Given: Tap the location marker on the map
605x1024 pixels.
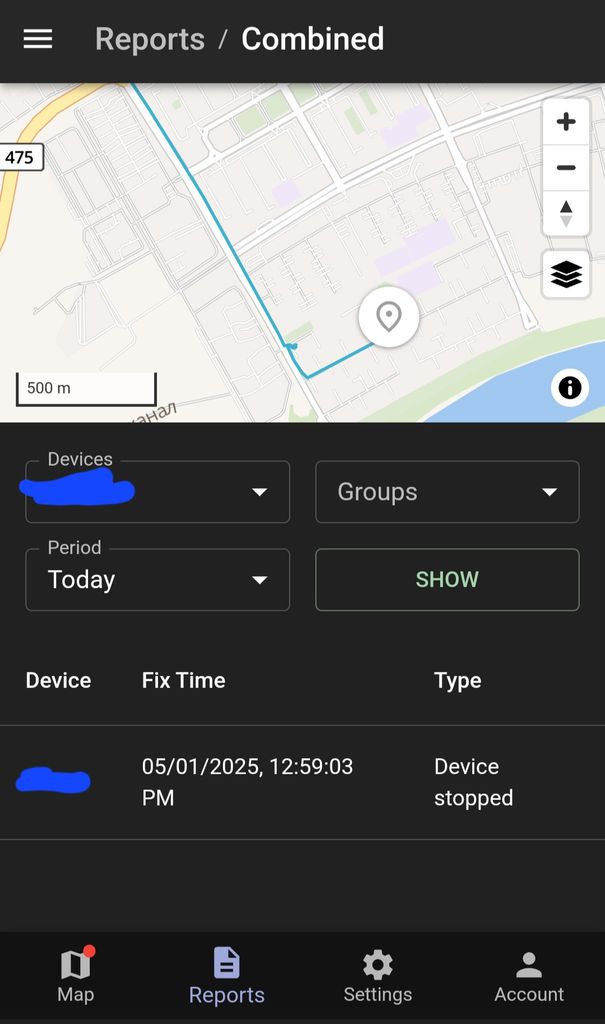Looking at the screenshot, I should pos(389,317).
